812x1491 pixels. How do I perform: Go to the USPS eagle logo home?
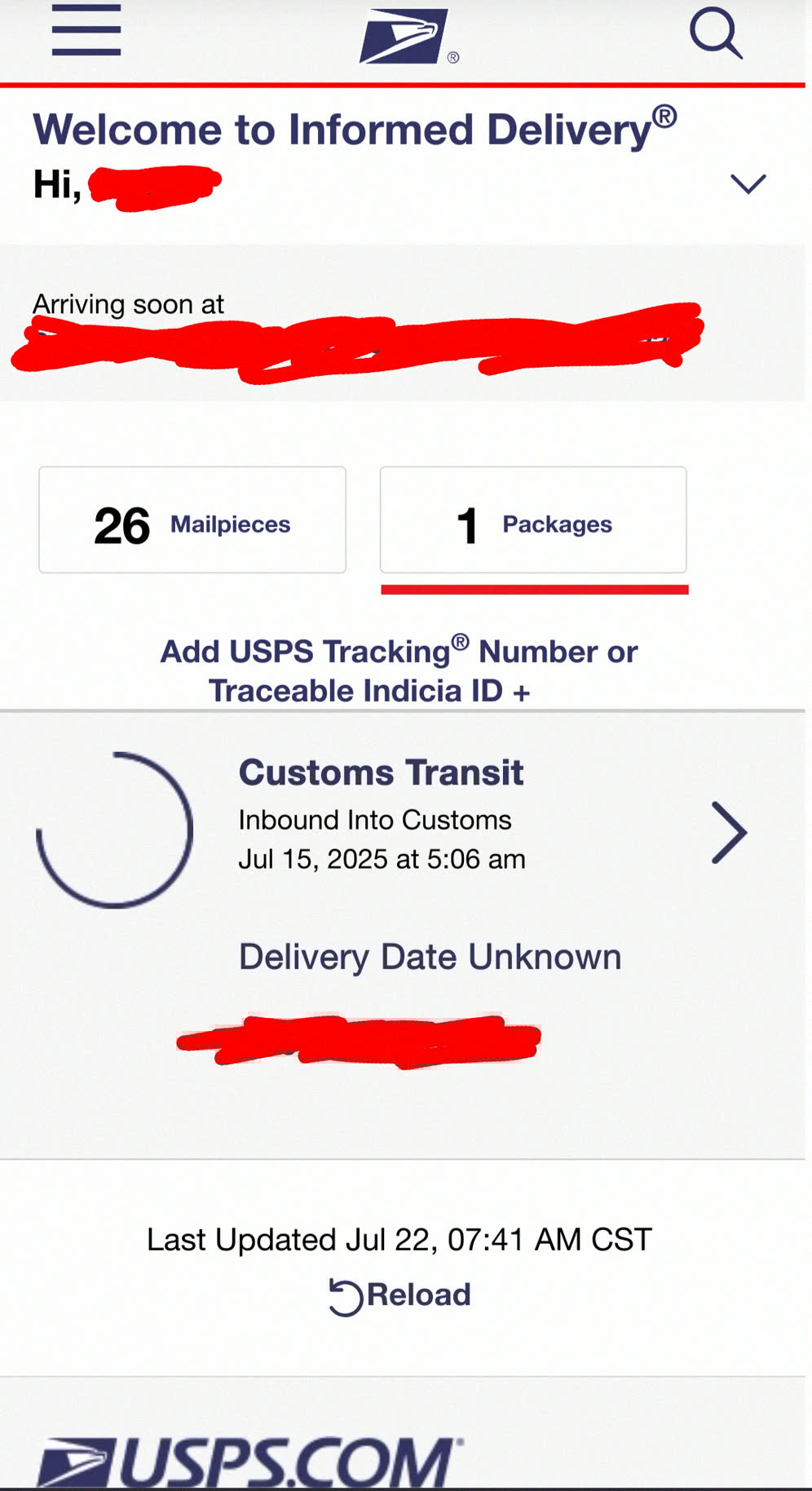(408, 37)
